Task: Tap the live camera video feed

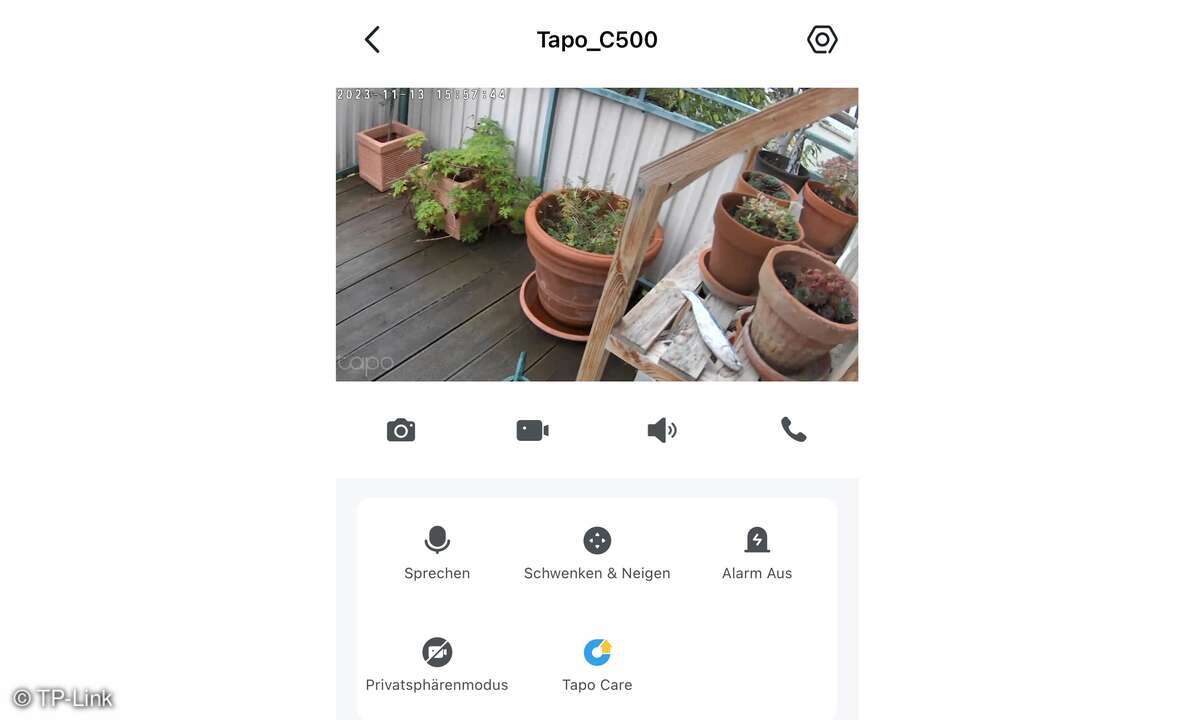Action: click(x=597, y=234)
